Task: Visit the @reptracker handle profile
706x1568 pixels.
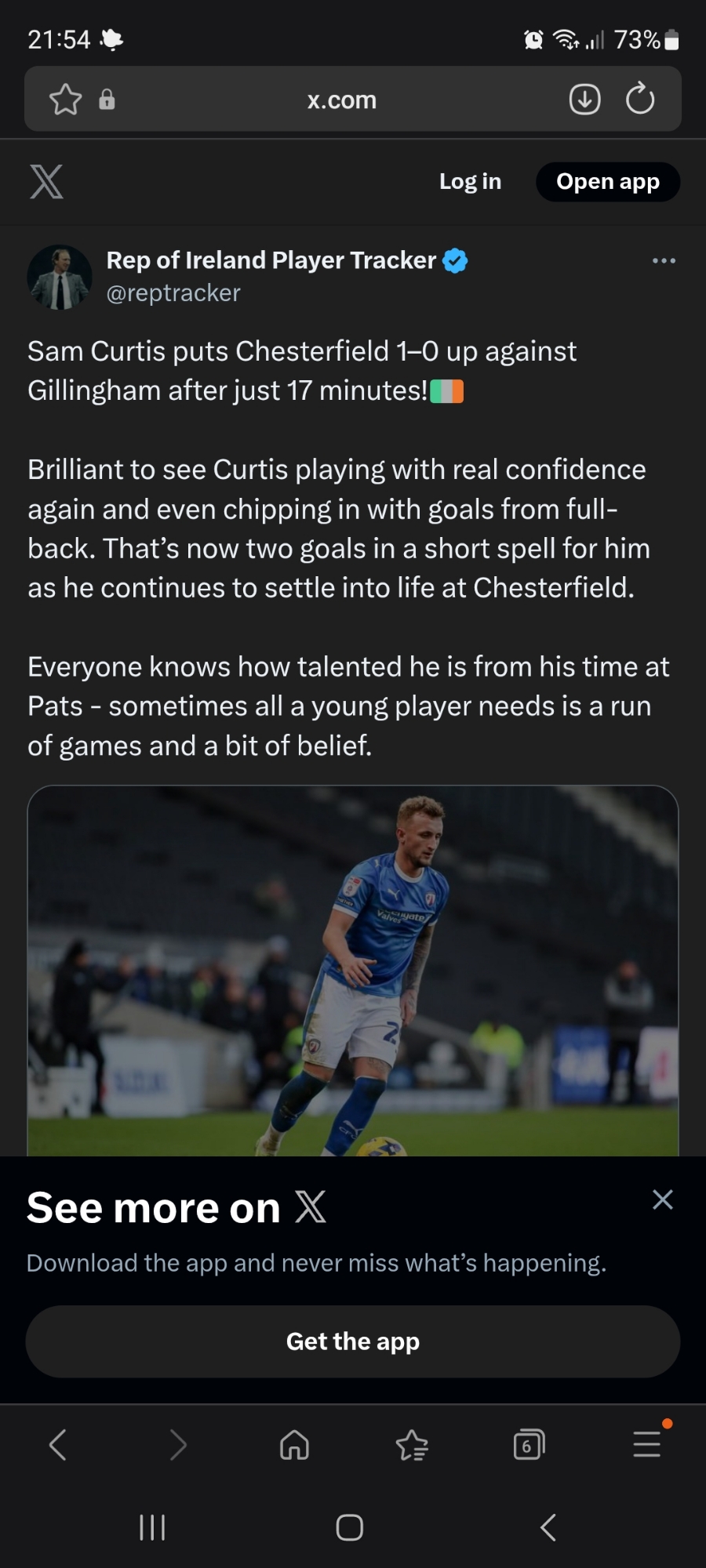Action: [x=173, y=293]
